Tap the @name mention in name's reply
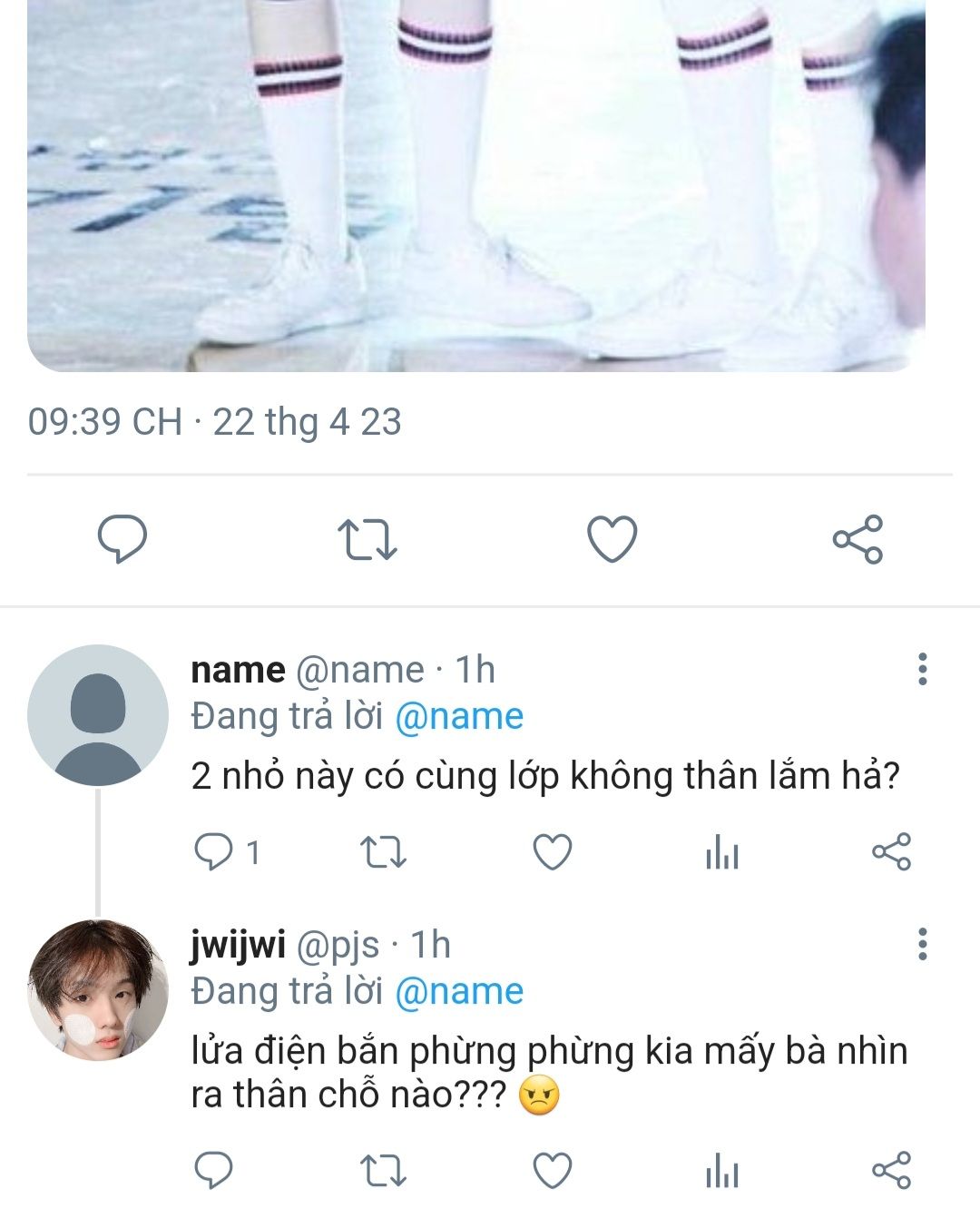Screen dimensions: 980x1208 459,717
